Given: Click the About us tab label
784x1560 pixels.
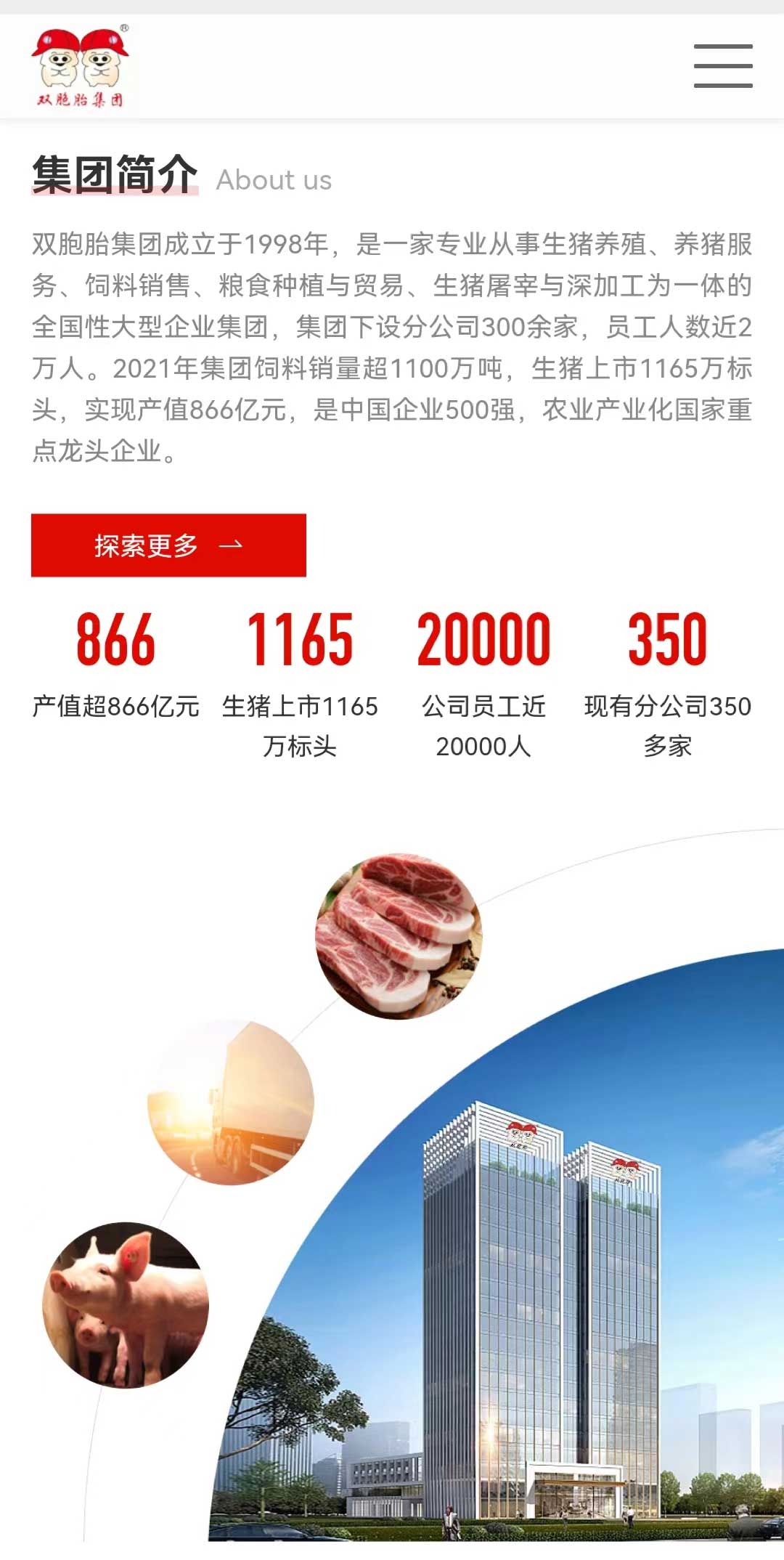Looking at the screenshot, I should (x=274, y=180).
